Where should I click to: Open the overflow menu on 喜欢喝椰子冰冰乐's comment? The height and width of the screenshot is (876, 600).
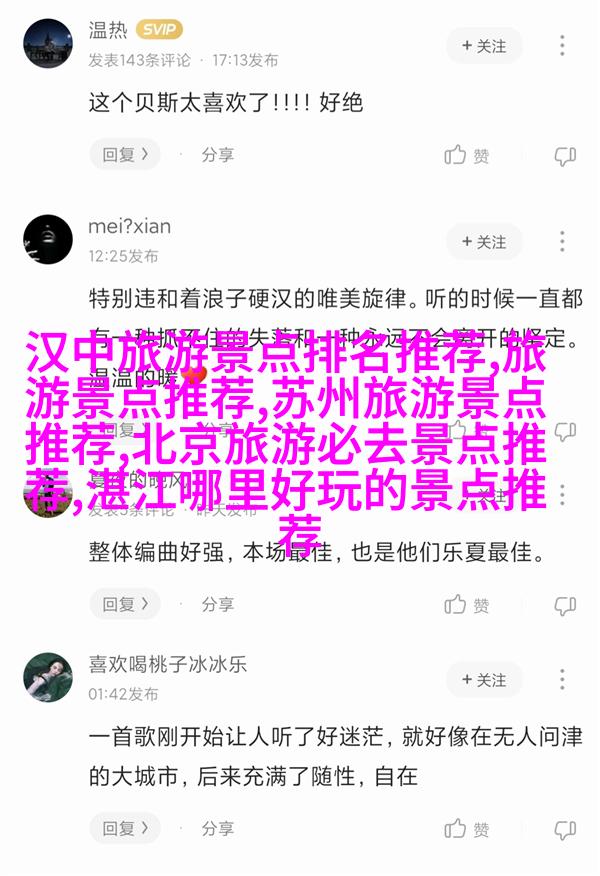point(564,680)
